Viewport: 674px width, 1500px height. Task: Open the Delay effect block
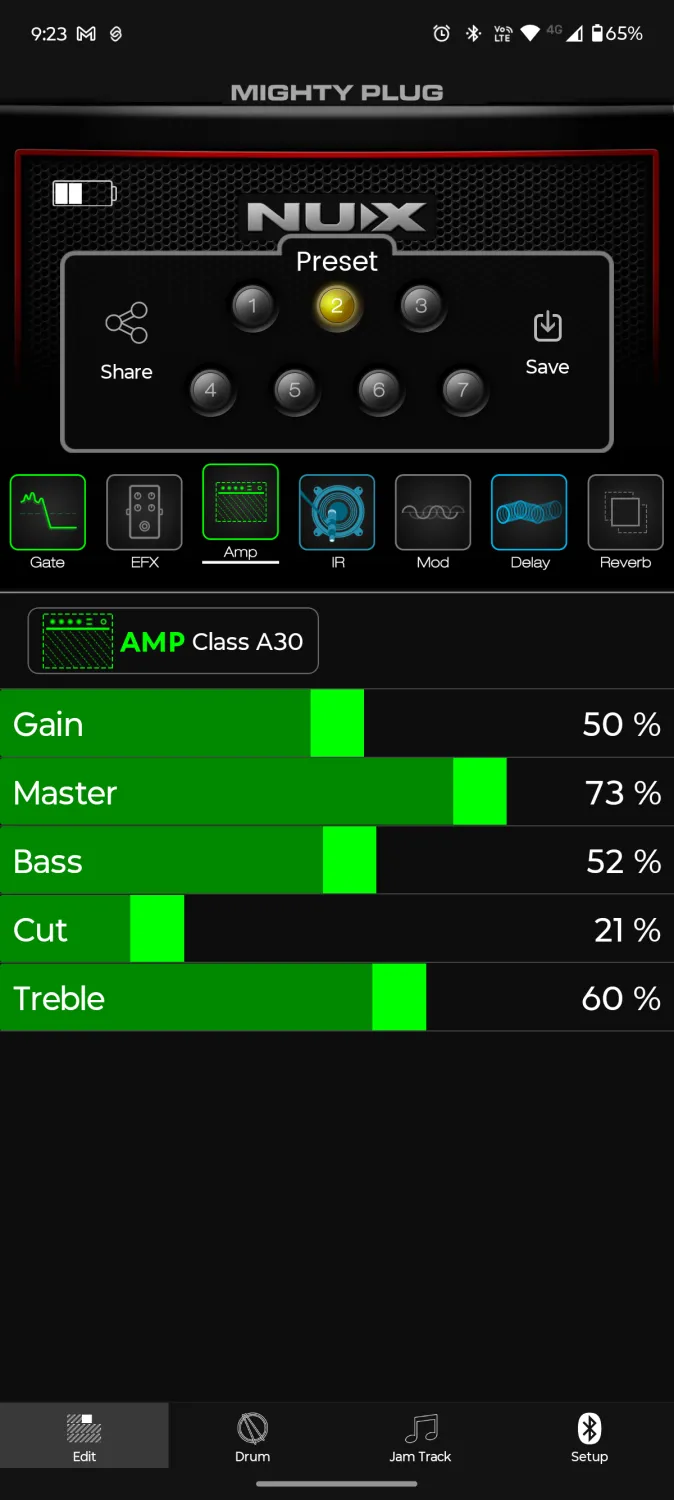coord(529,513)
